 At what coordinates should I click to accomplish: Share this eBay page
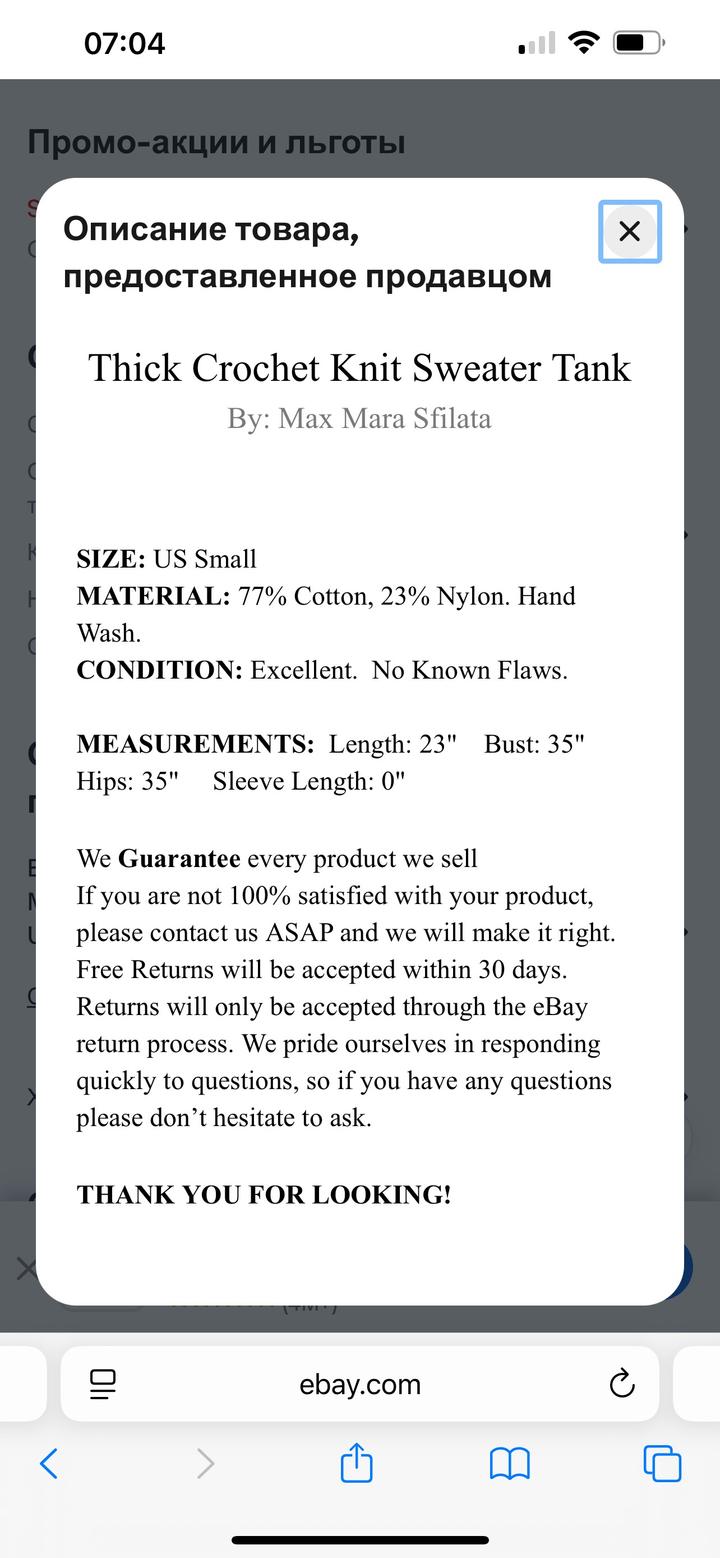click(x=356, y=1464)
